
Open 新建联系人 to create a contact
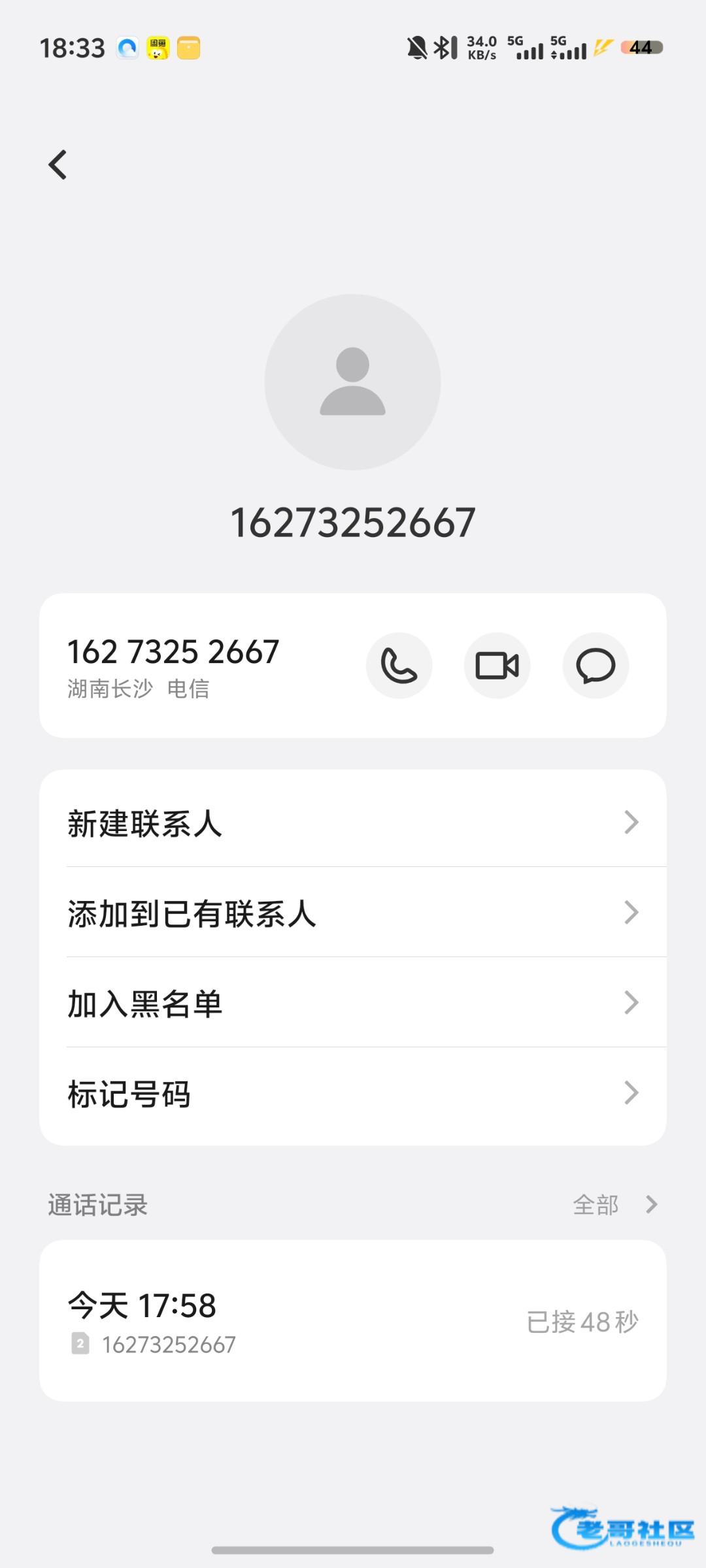(353, 823)
